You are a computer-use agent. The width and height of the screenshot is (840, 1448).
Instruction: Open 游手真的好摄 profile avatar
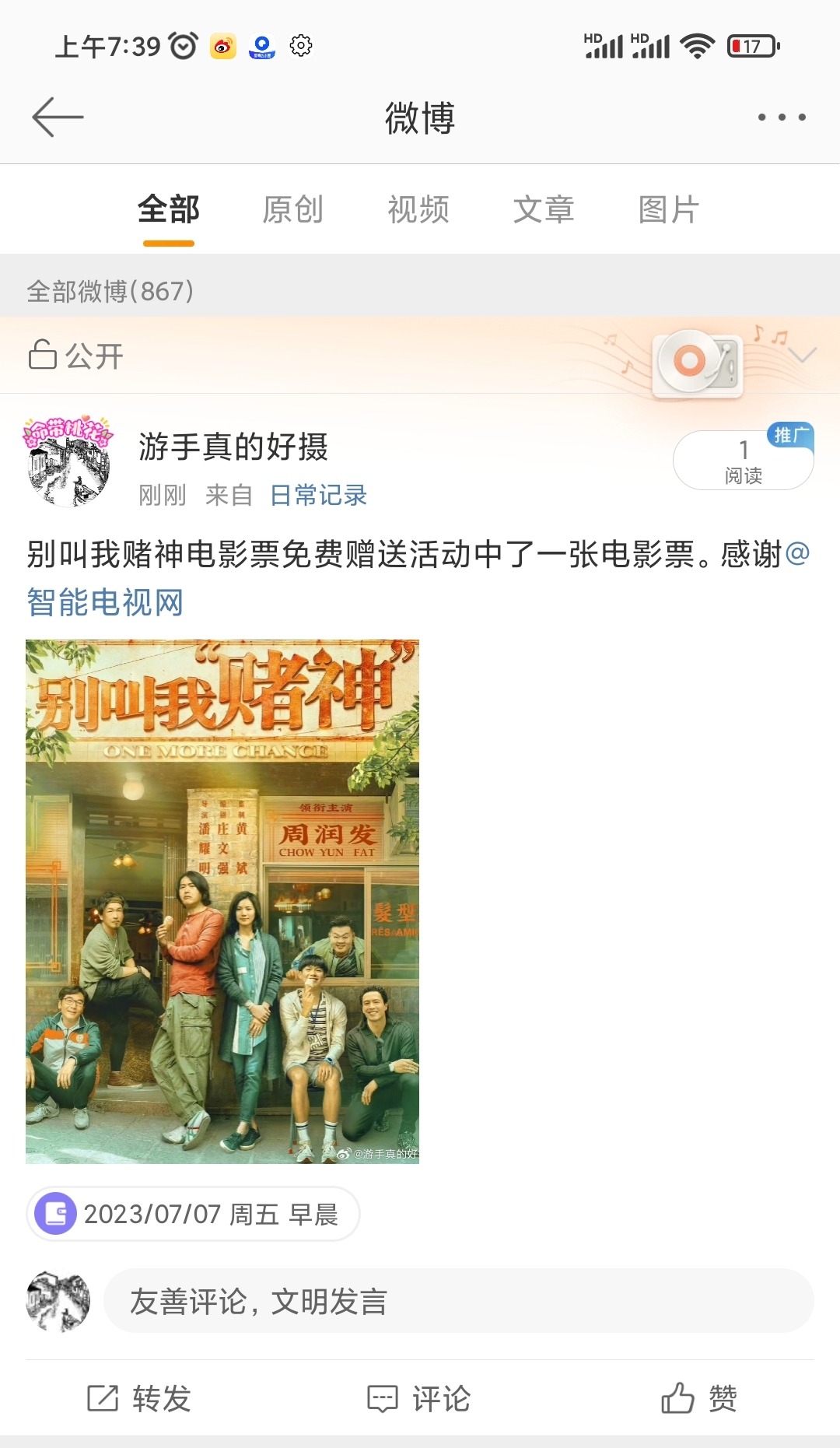(x=68, y=461)
